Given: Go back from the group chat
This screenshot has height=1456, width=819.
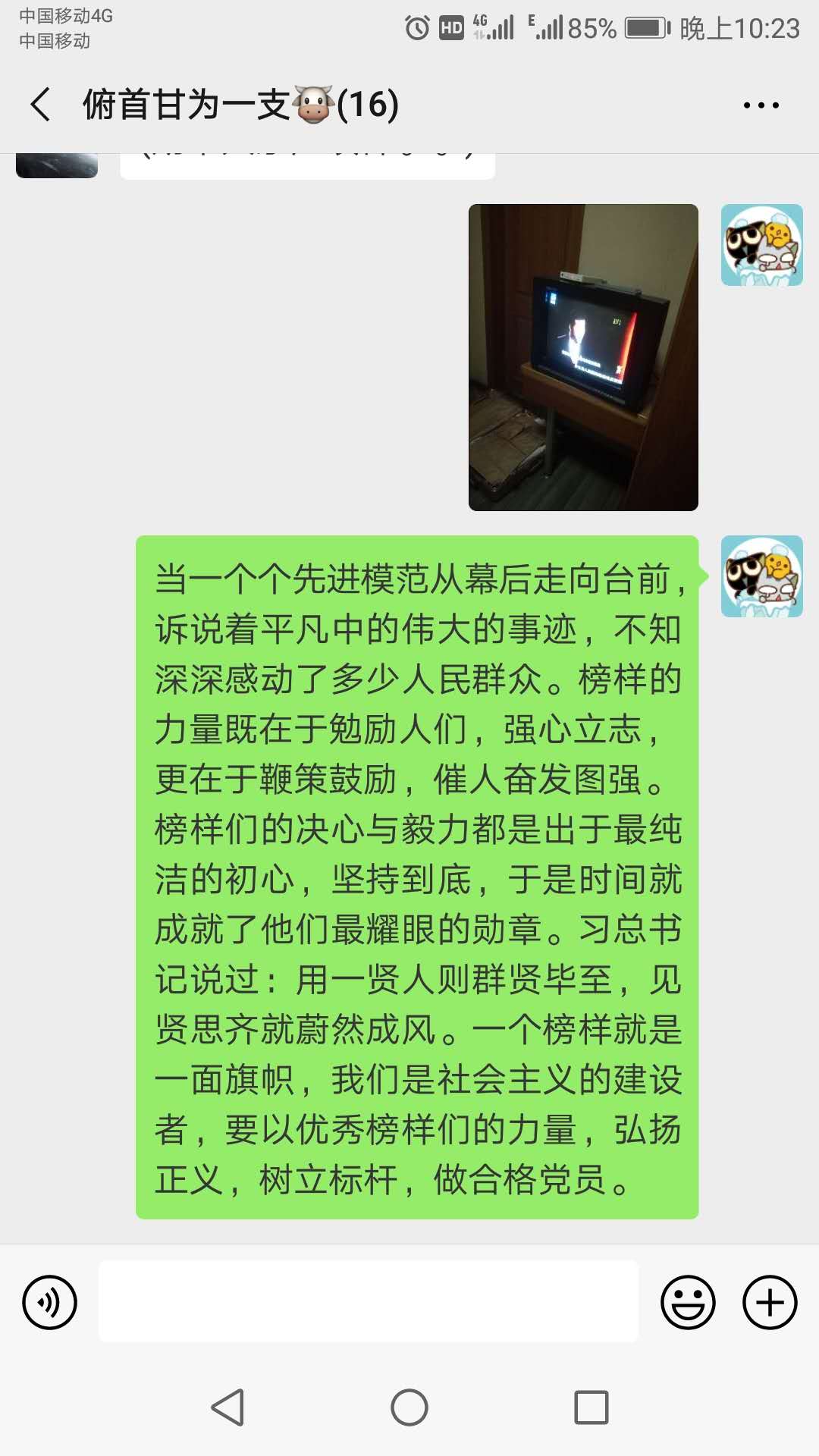Looking at the screenshot, I should pos(41,105).
